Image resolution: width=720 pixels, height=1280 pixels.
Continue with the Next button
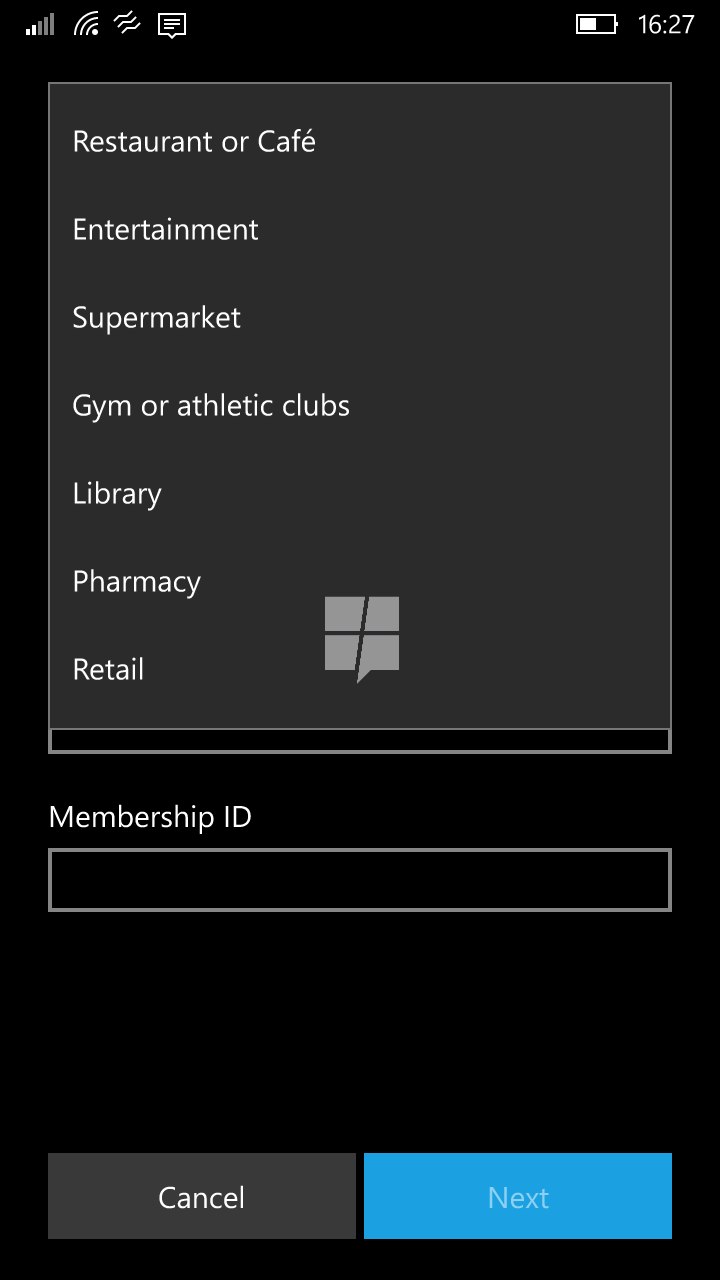(x=518, y=1196)
